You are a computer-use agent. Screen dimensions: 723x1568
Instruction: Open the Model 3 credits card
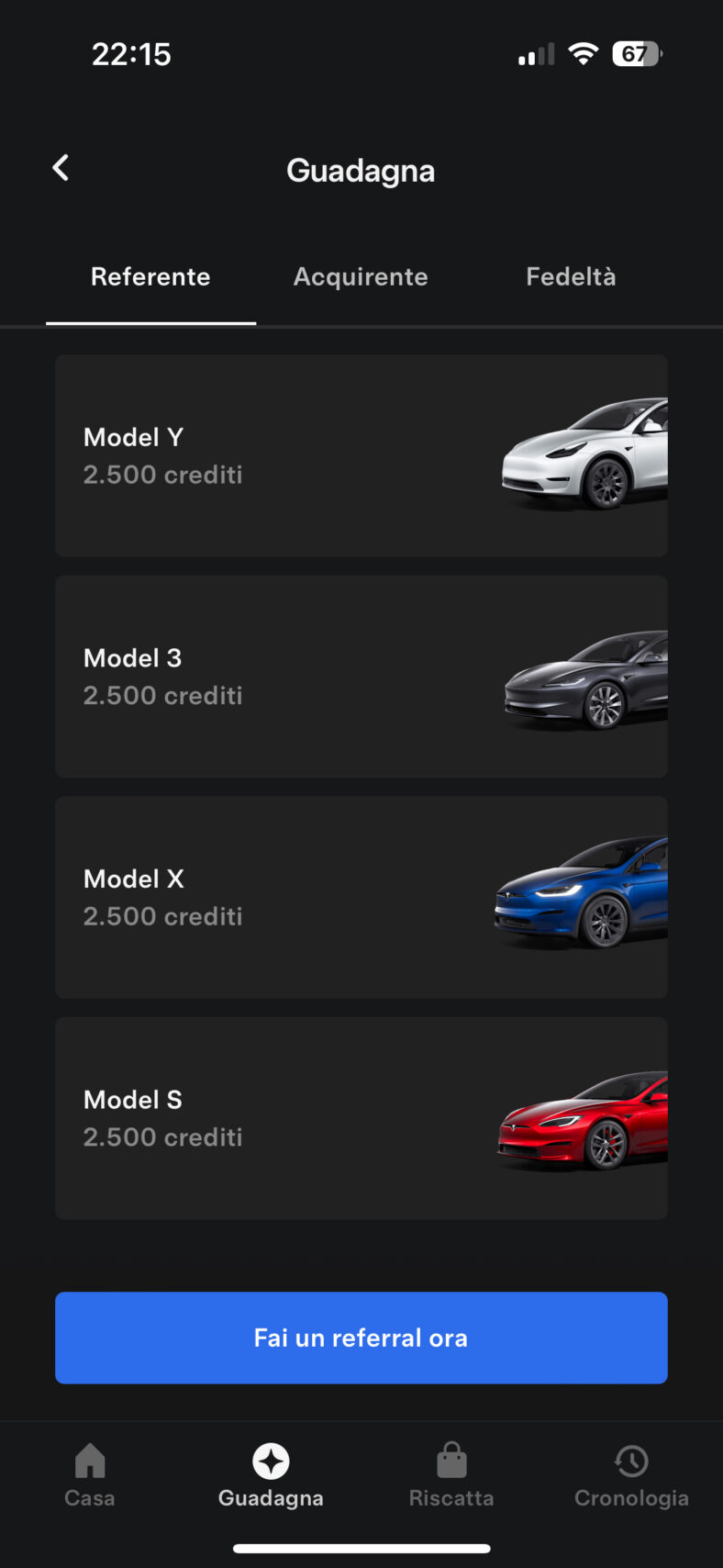pyautogui.click(x=361, y=677)
